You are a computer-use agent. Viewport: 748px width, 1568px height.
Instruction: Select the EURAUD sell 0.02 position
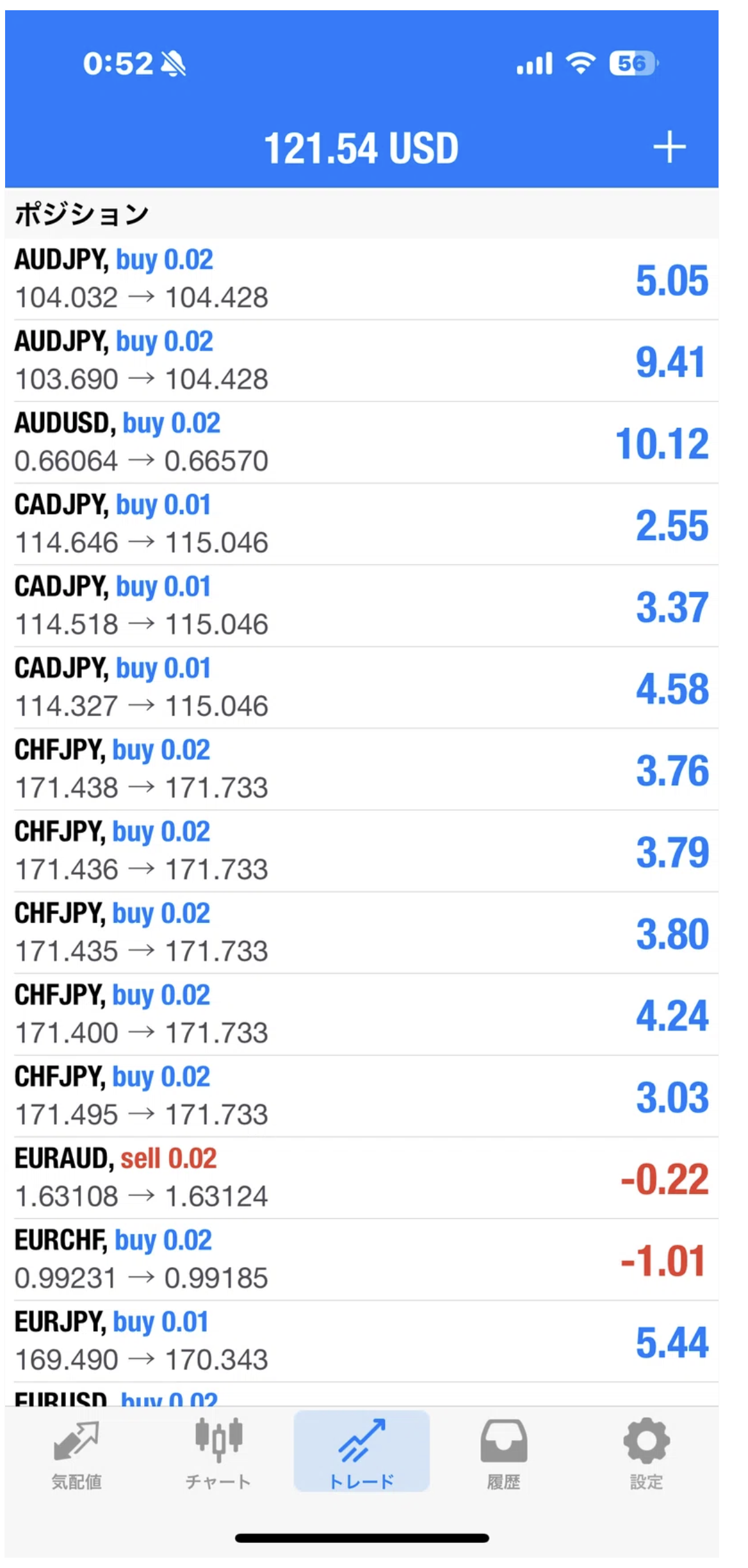coord(361,1177)
